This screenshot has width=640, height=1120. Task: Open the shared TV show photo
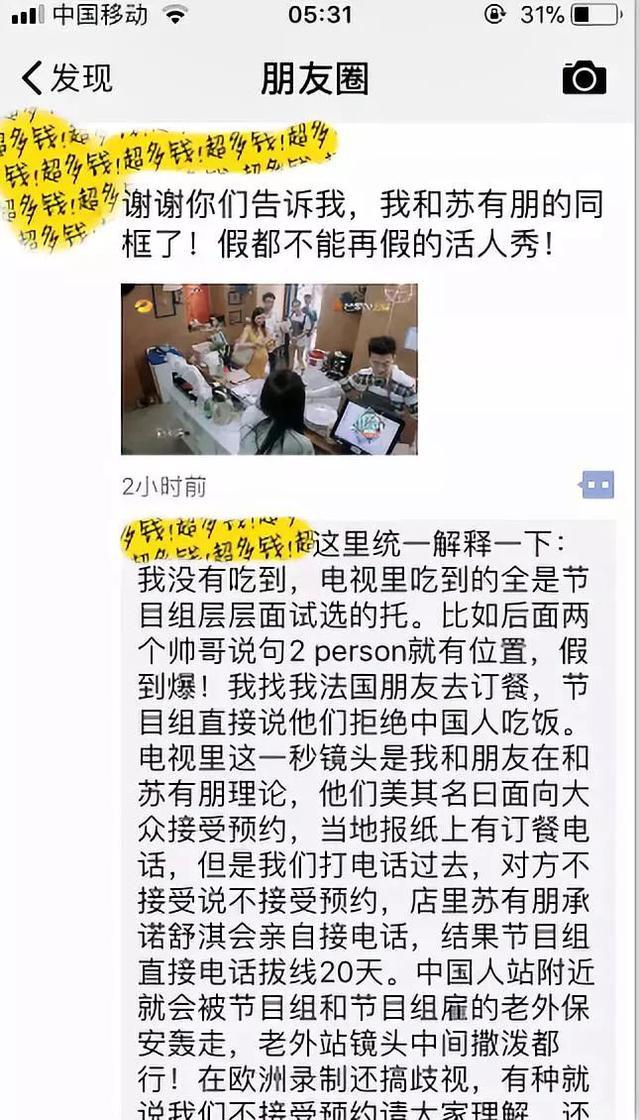coord(269,369)
